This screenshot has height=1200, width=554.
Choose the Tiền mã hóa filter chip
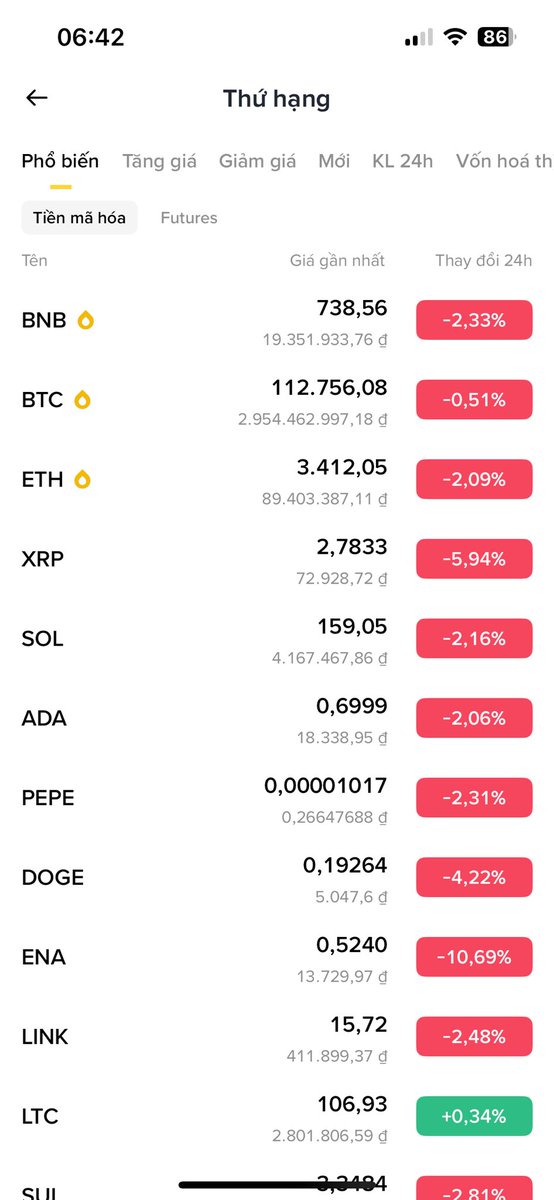[x=79, y=218]
